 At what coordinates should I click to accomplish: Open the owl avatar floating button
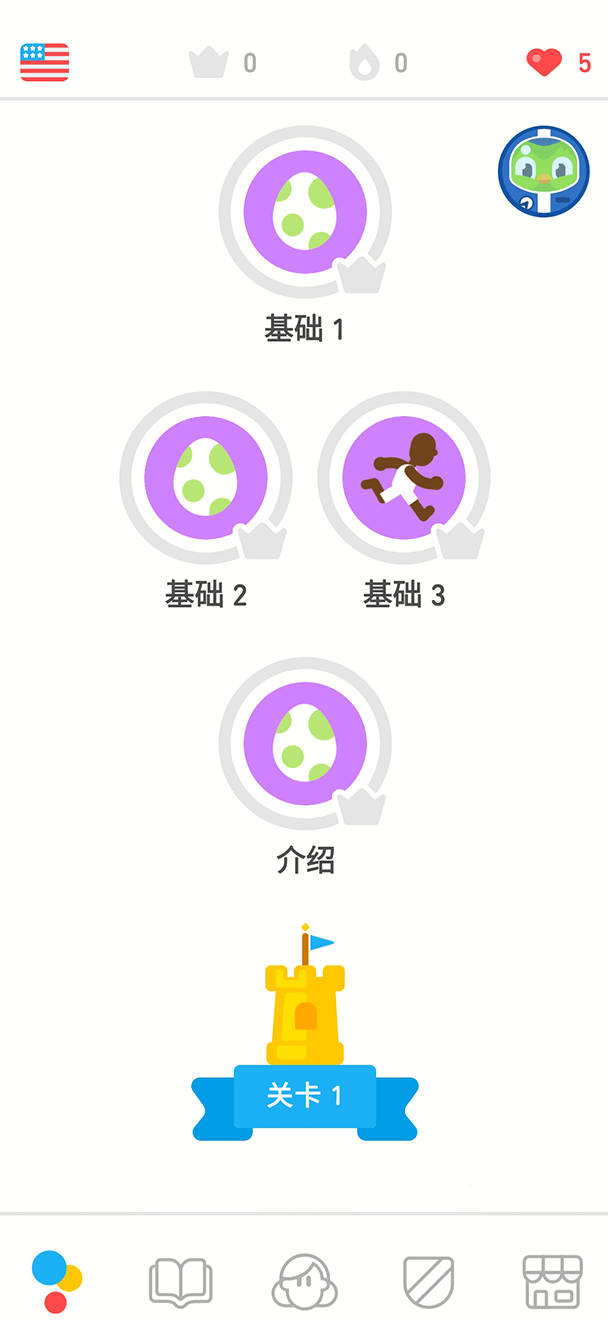543,171
